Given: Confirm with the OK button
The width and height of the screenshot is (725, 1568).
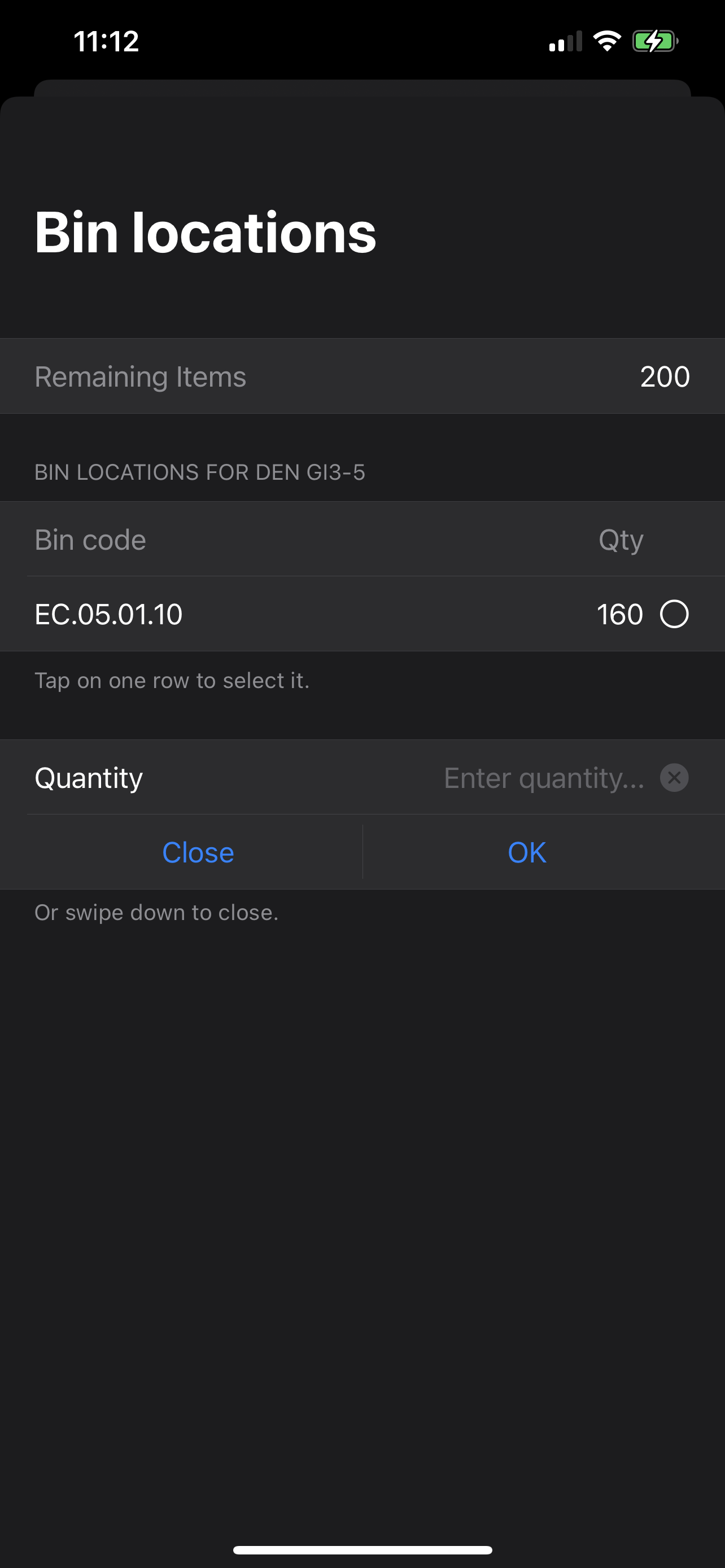Looking at the screenshot, I should [527, 852].
